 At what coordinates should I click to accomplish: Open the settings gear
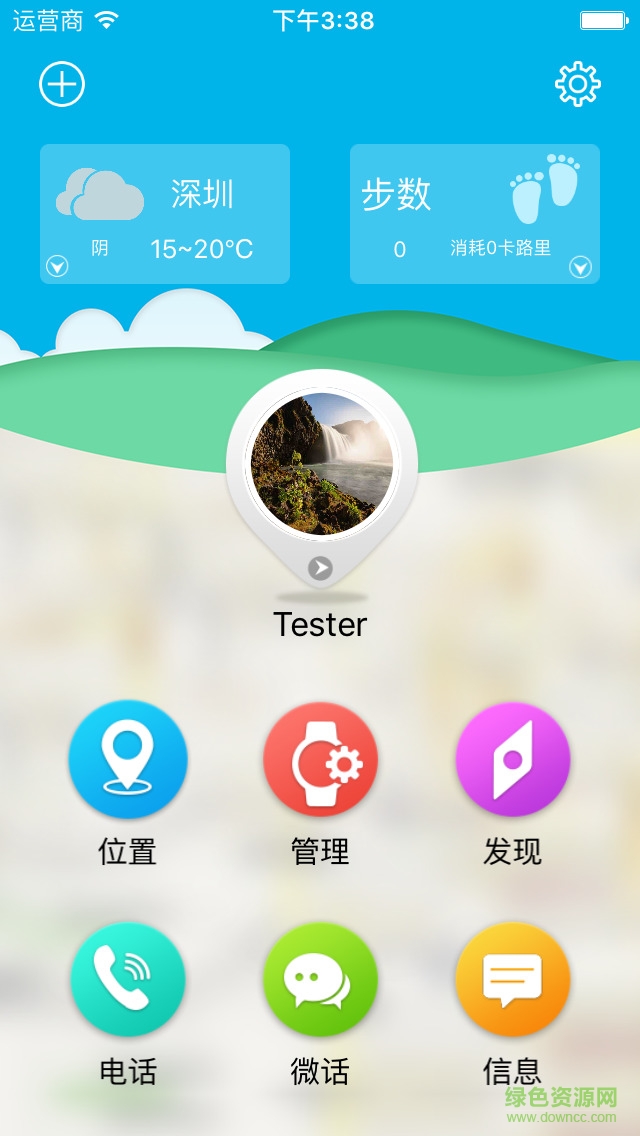578,85
